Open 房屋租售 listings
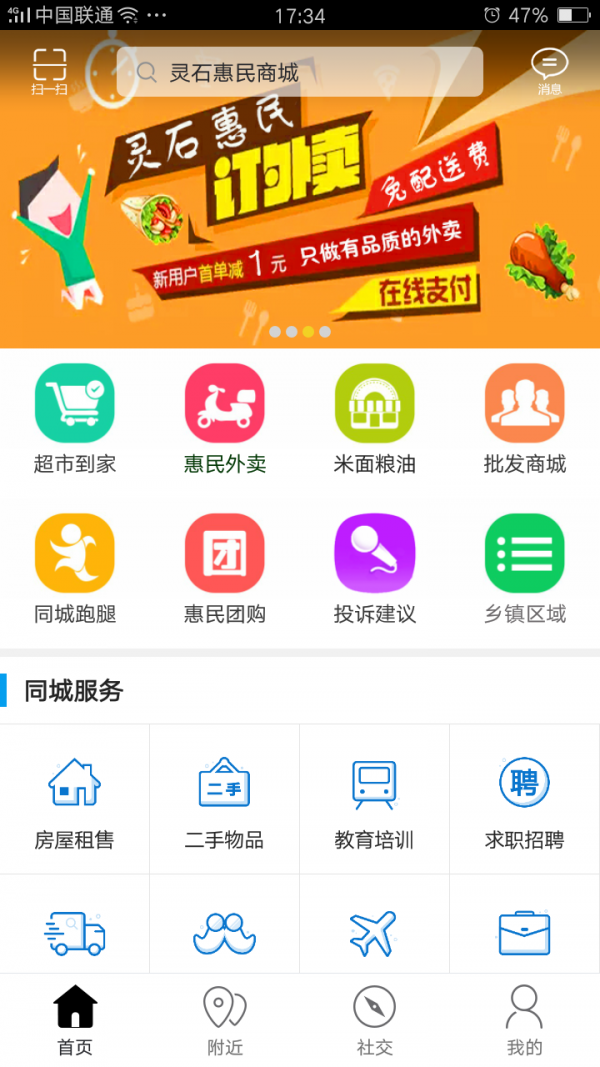This screenshot has height=1067, width=600. 75,802
